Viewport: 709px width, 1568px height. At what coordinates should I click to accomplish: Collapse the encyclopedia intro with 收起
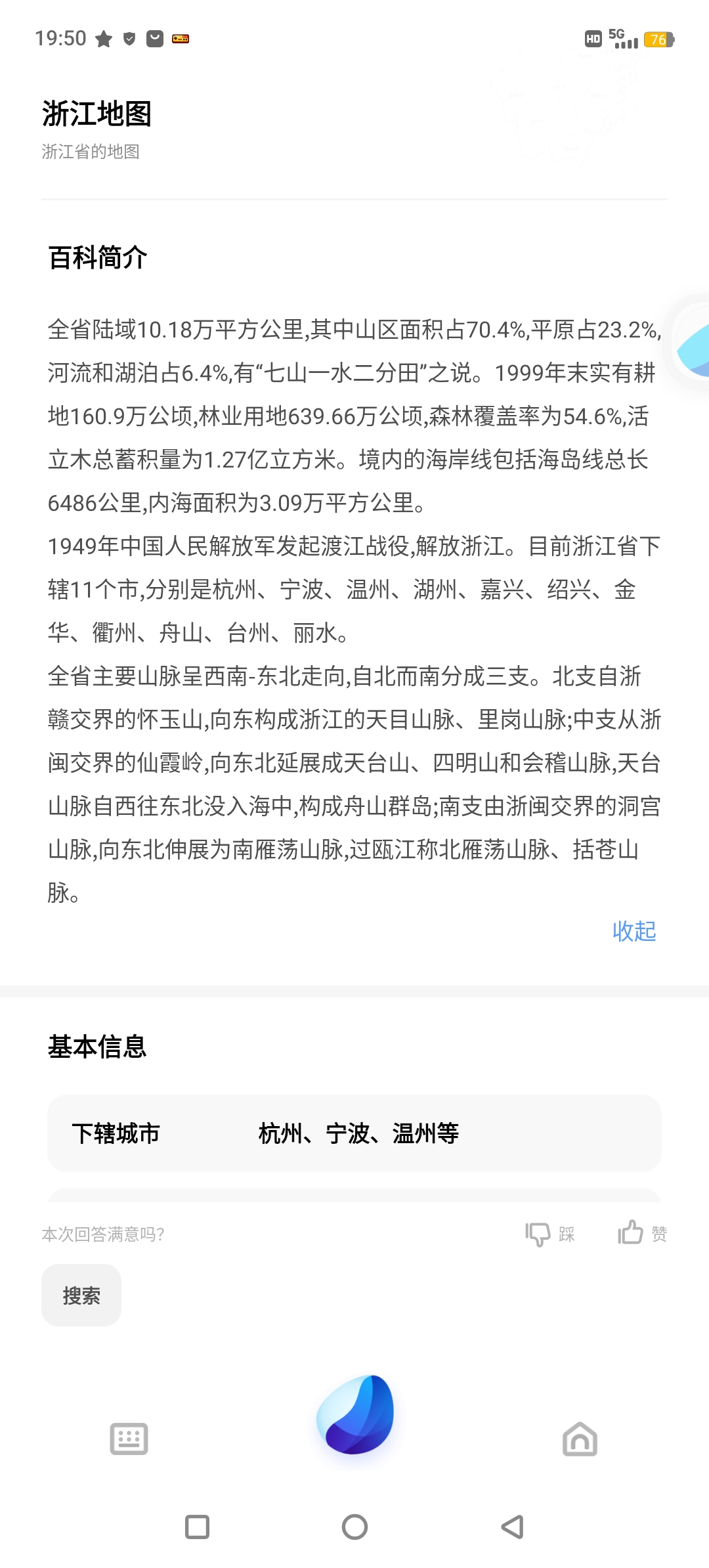coord(634,931)
